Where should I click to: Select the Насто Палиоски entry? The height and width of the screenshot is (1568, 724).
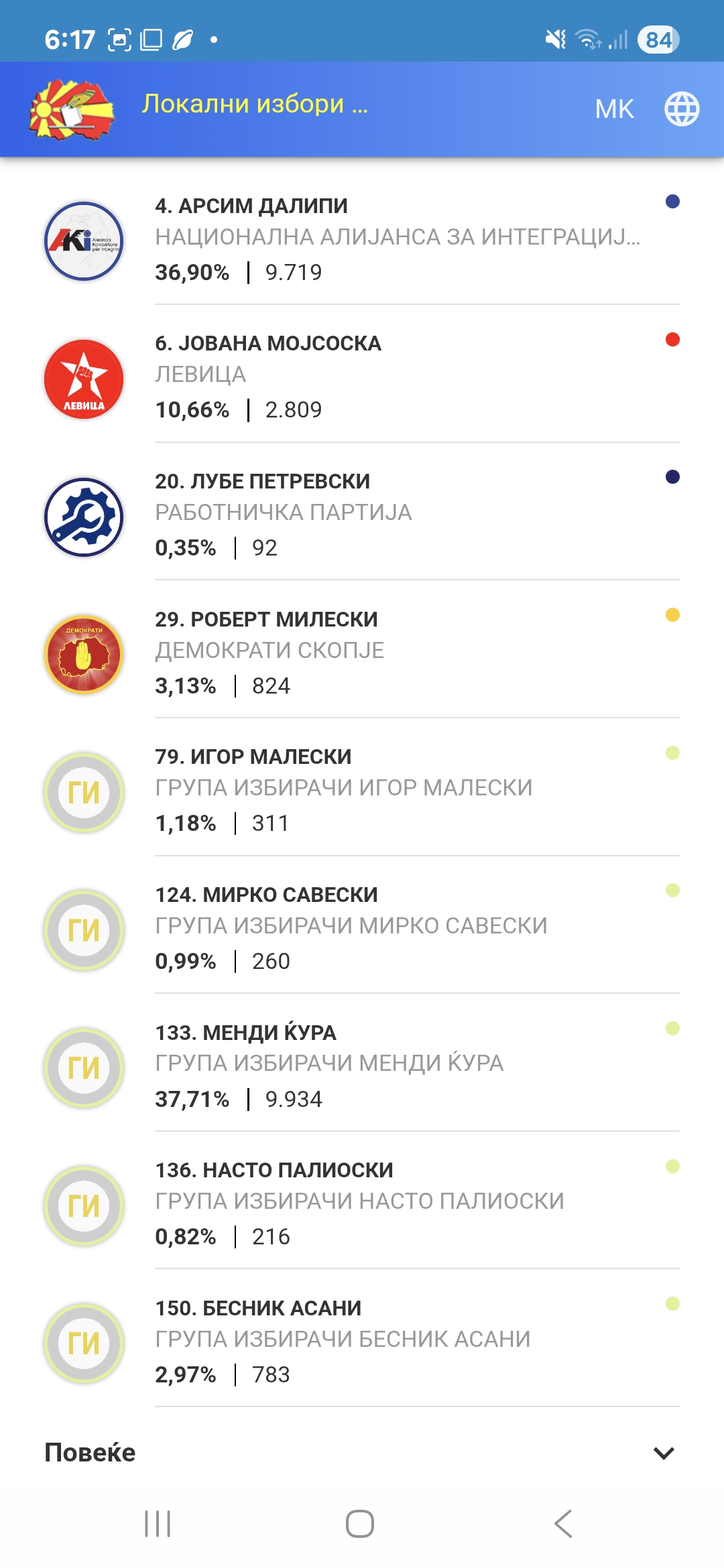click(362, 1203)
